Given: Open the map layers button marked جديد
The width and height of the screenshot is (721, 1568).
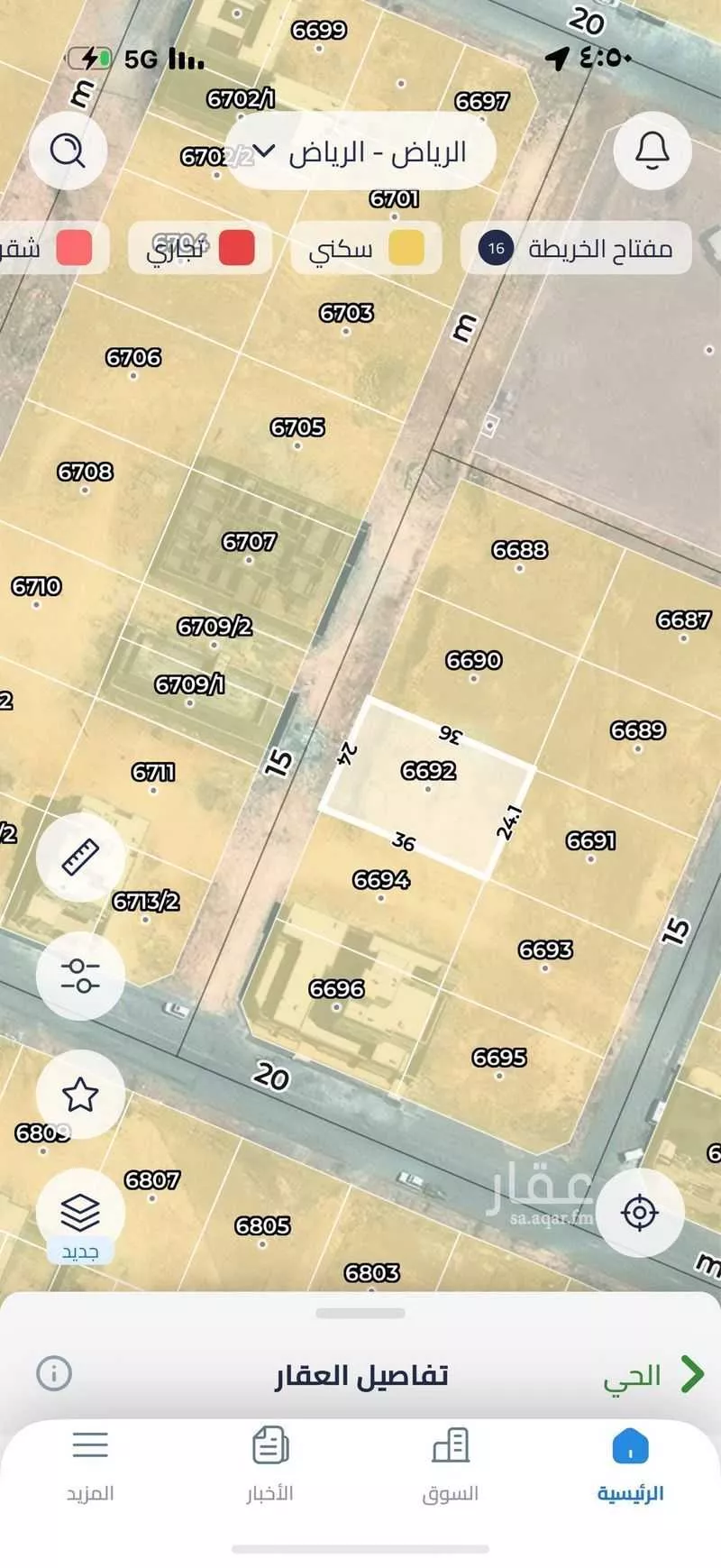Looking at the screenshot, I should [80, 1214].
